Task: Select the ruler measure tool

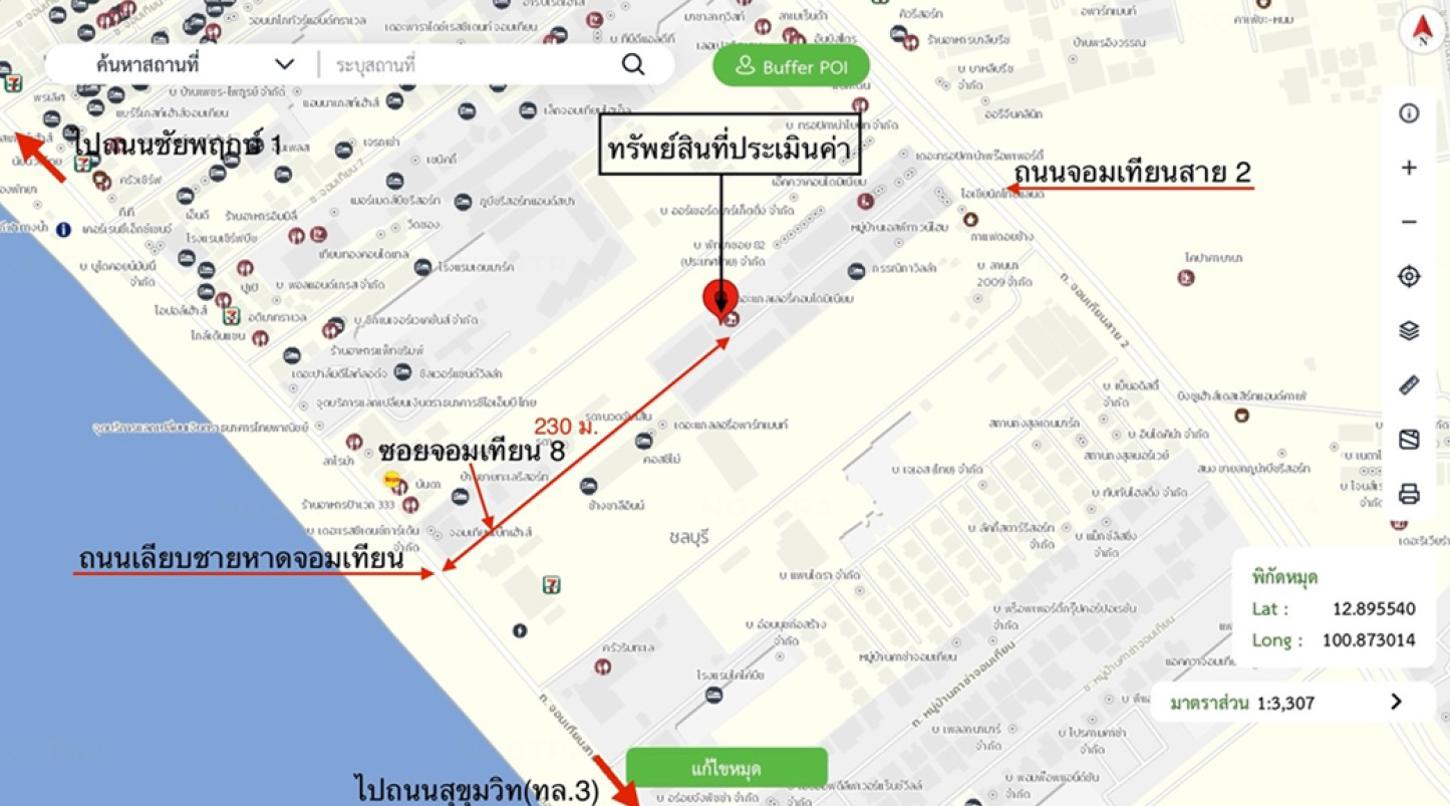Action: (1409, 385)
